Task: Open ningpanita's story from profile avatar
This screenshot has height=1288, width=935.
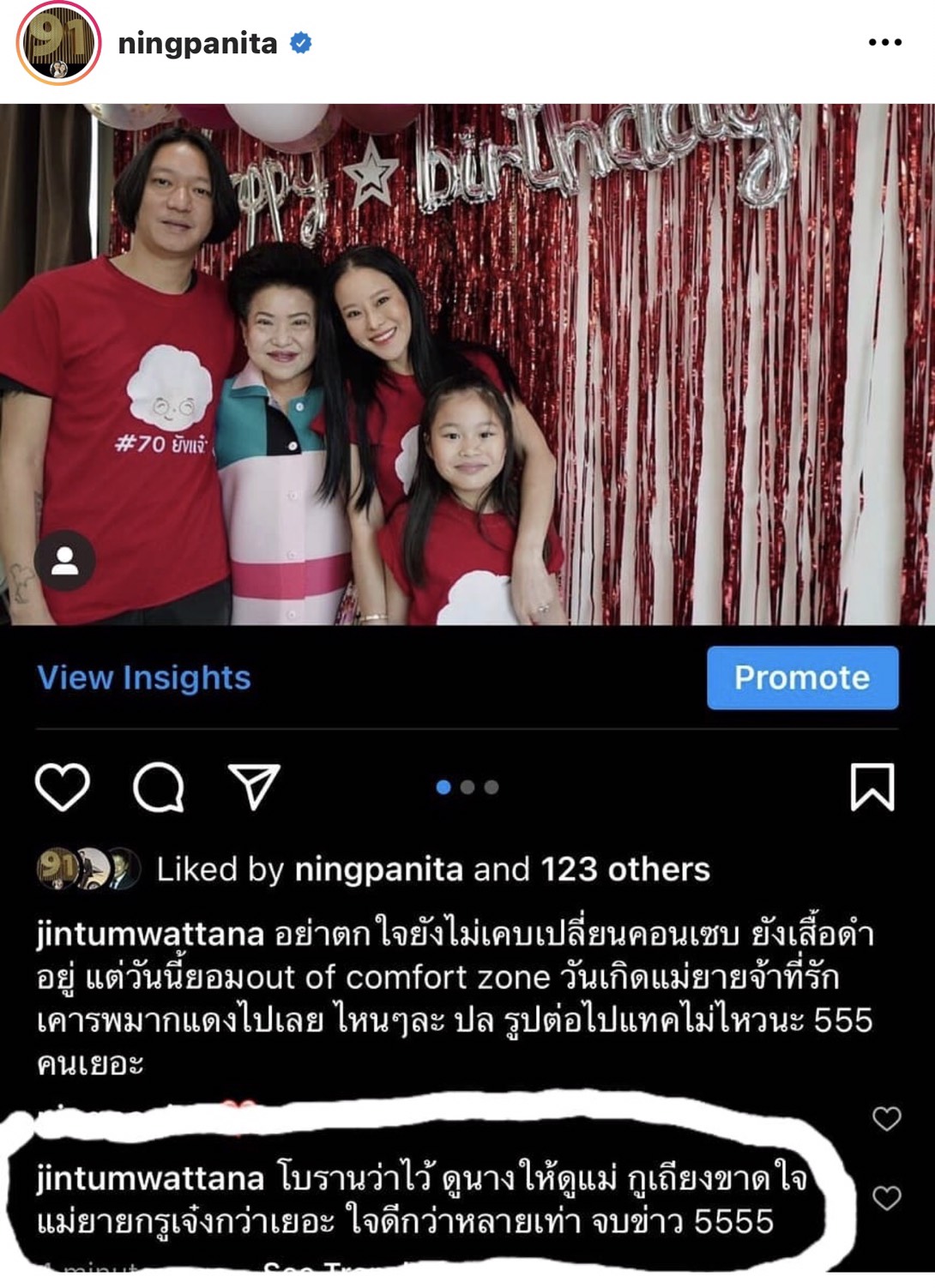Action: click(x=58, y=44)
